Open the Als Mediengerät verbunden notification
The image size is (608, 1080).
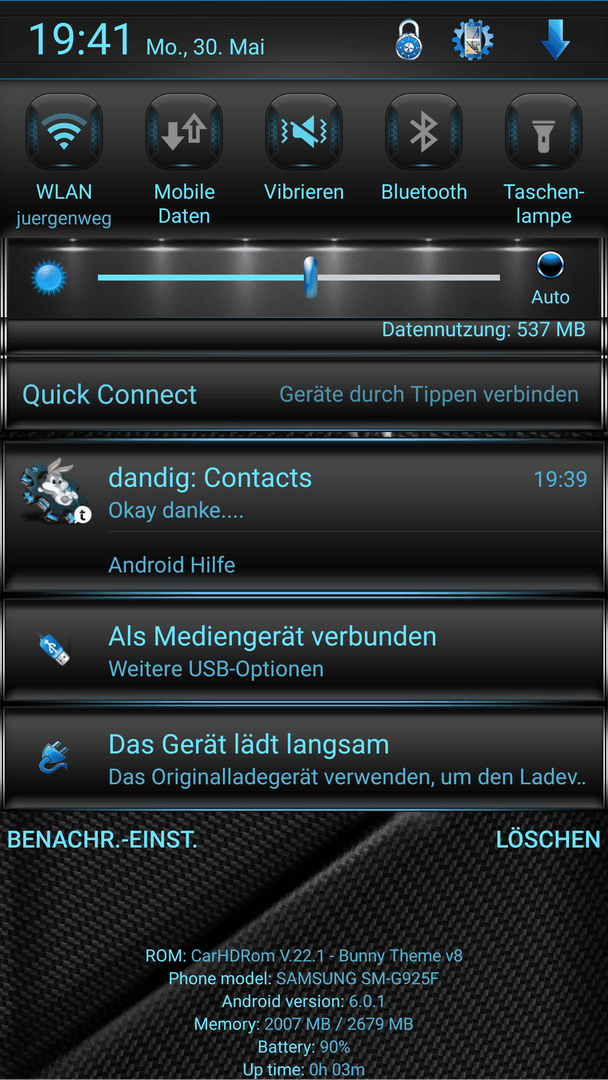click(x=300, y=651)
